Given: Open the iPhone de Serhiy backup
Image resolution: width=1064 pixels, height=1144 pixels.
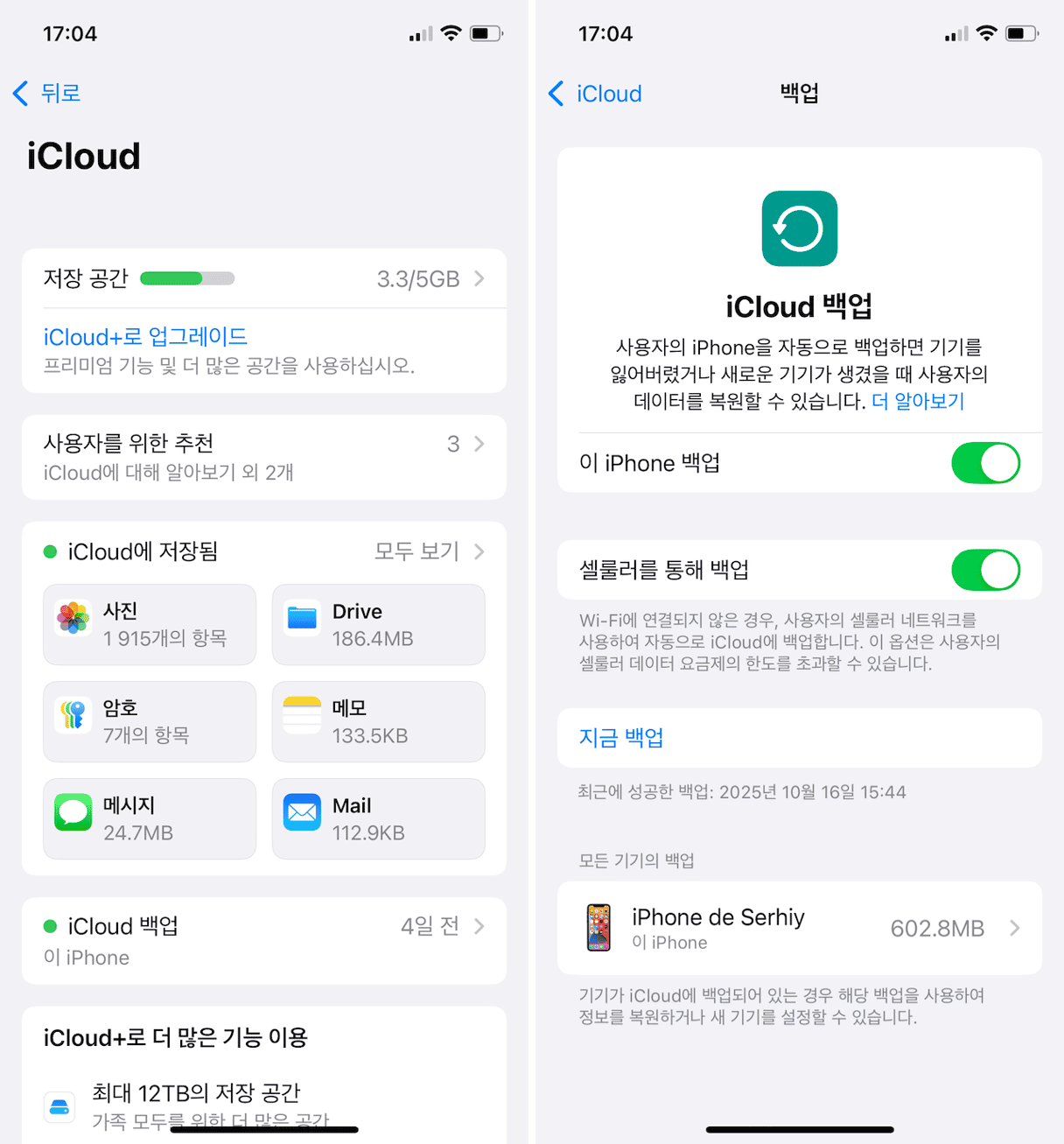Looking at the screenshot, I should [799, 928].
